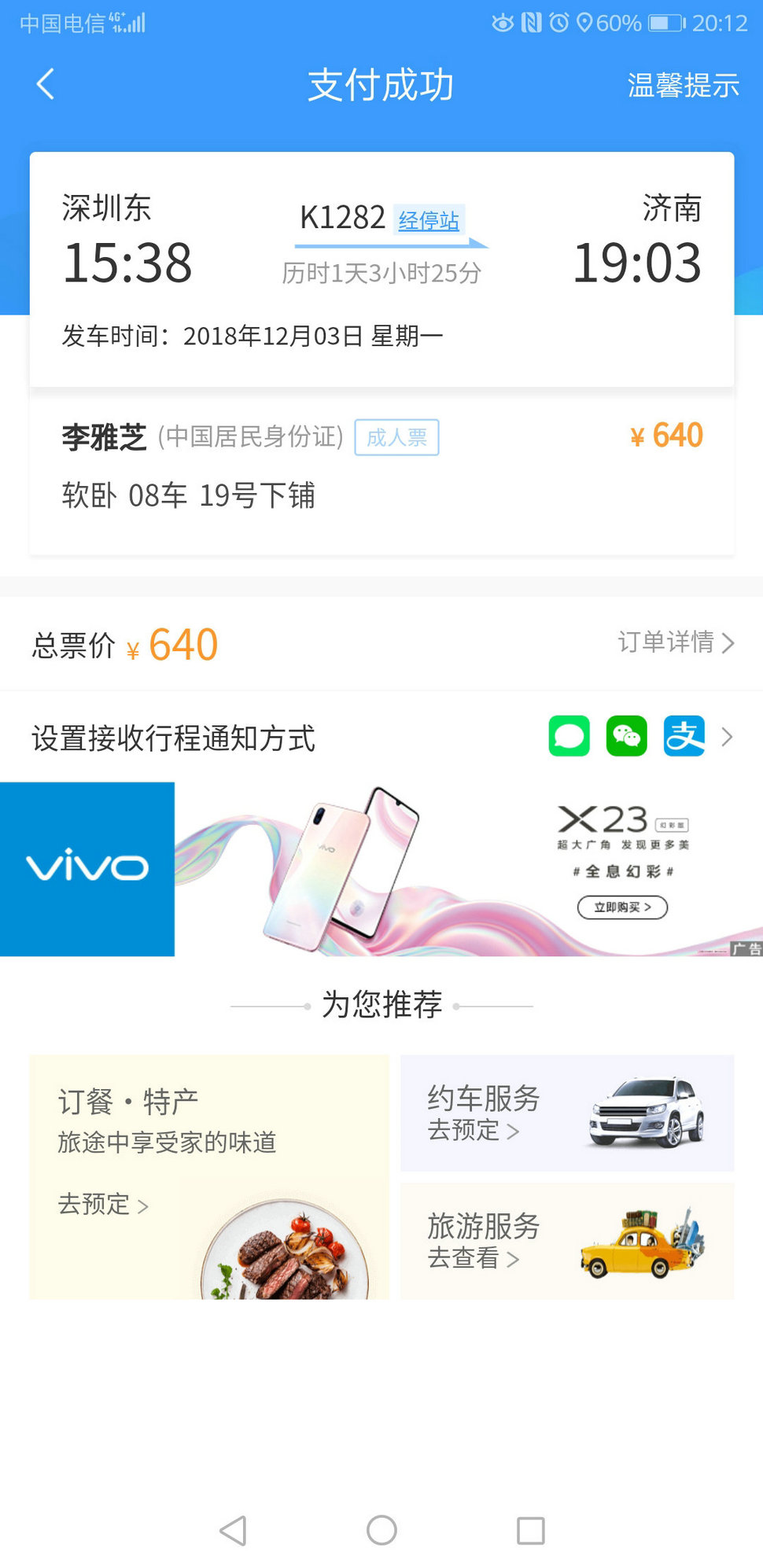Image resolution: width=763 pixels, height=1568 pixels.
Task: Go back using the top-left arrow
Action: click(x=46, y=84)
